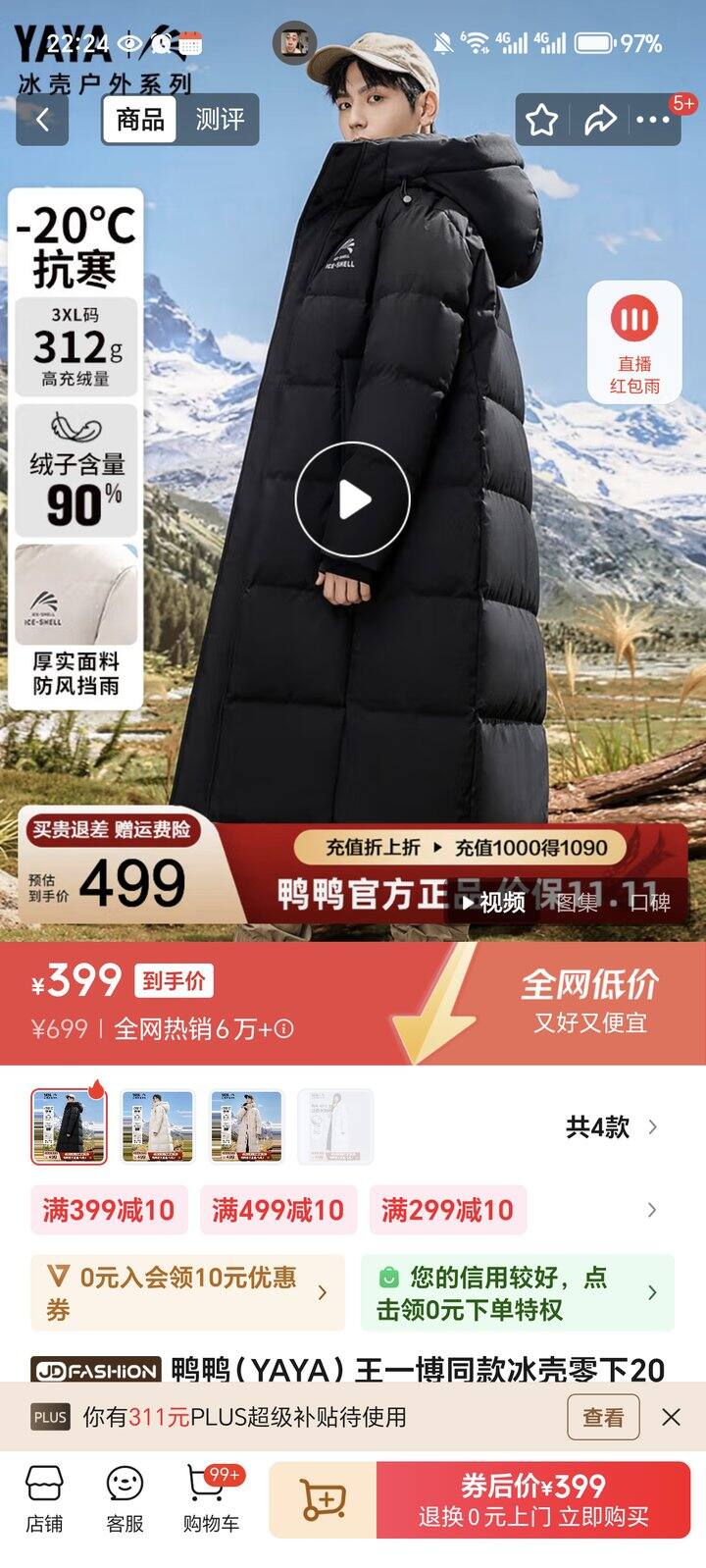Share this product
The image size is (706, 1568).
point(599,121)
